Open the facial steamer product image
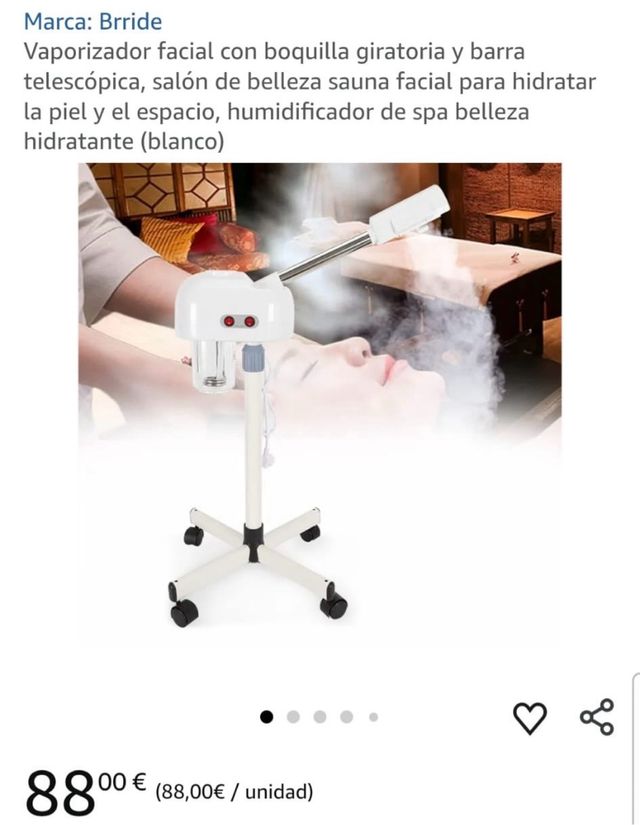Screen dimensions: 640x825 (x=320, y=400)
